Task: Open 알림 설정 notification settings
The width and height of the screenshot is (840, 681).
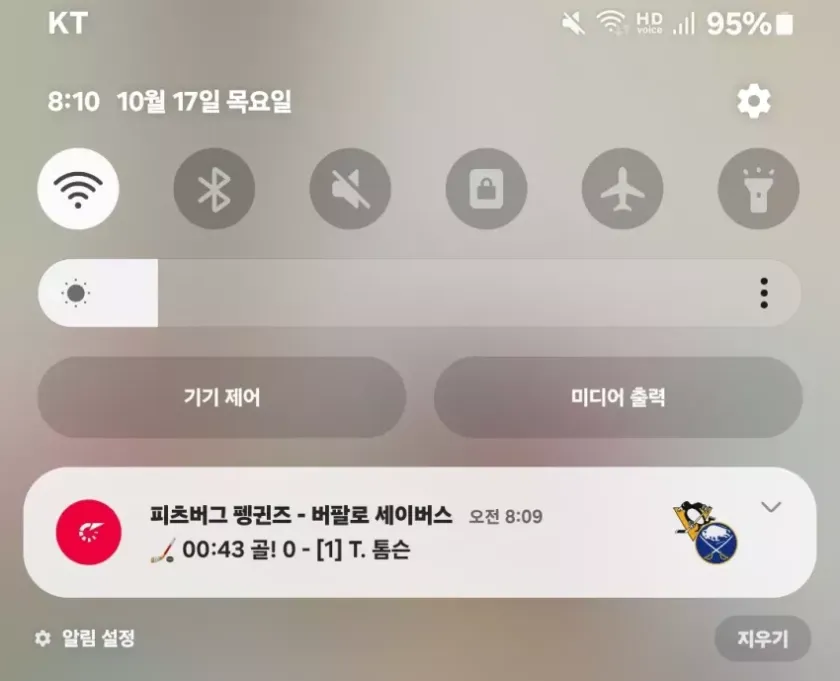Action: pos(86,638)
